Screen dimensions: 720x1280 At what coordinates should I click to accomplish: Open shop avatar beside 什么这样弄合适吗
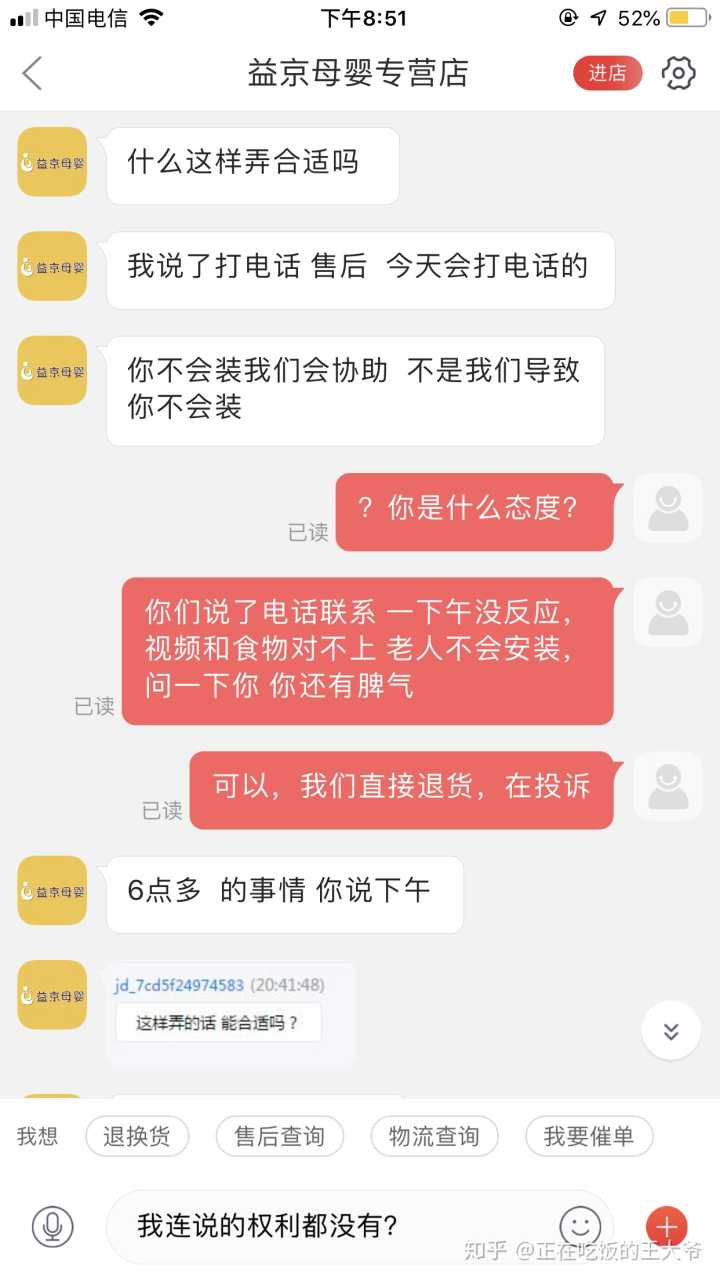52,162
